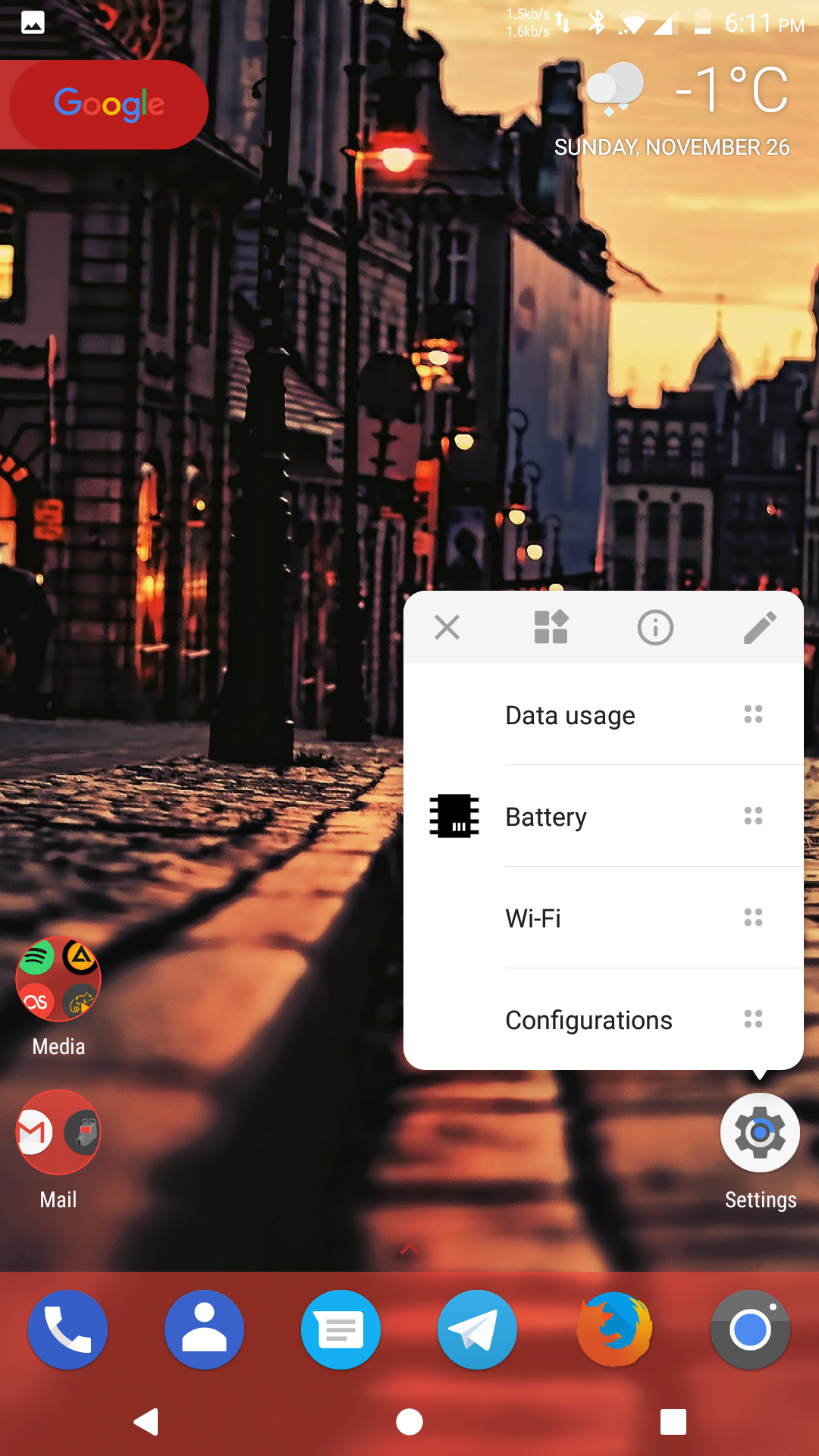Open the Wi-Fi shortcut
Image resolution: width=819 pixels, height=1456 pixels.
point(604,918)
